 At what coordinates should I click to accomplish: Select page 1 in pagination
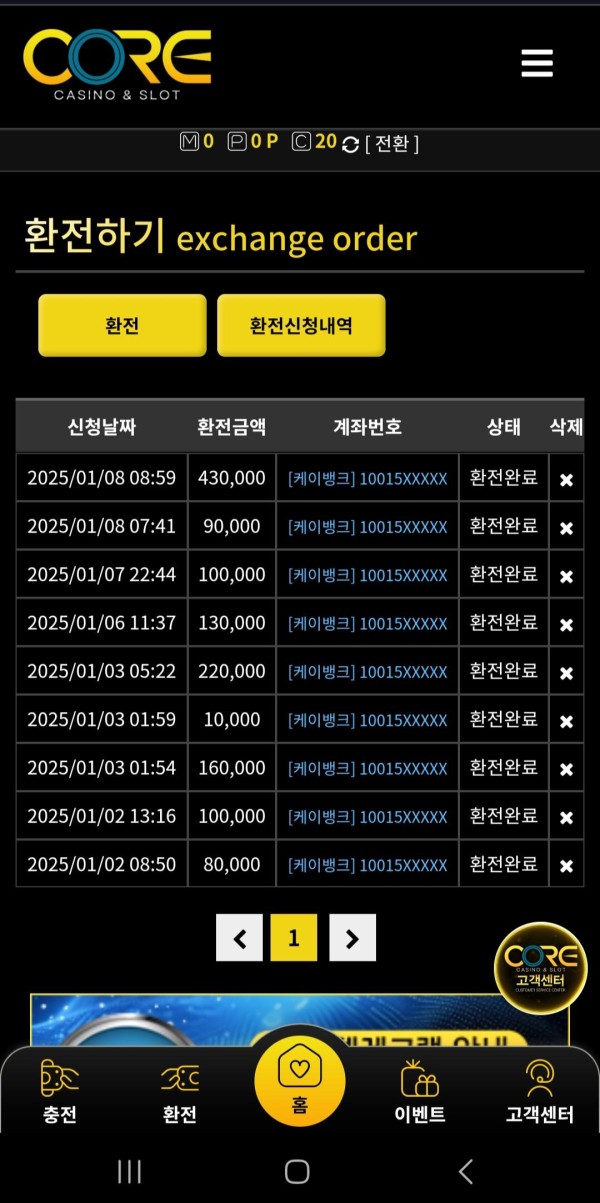293,938
